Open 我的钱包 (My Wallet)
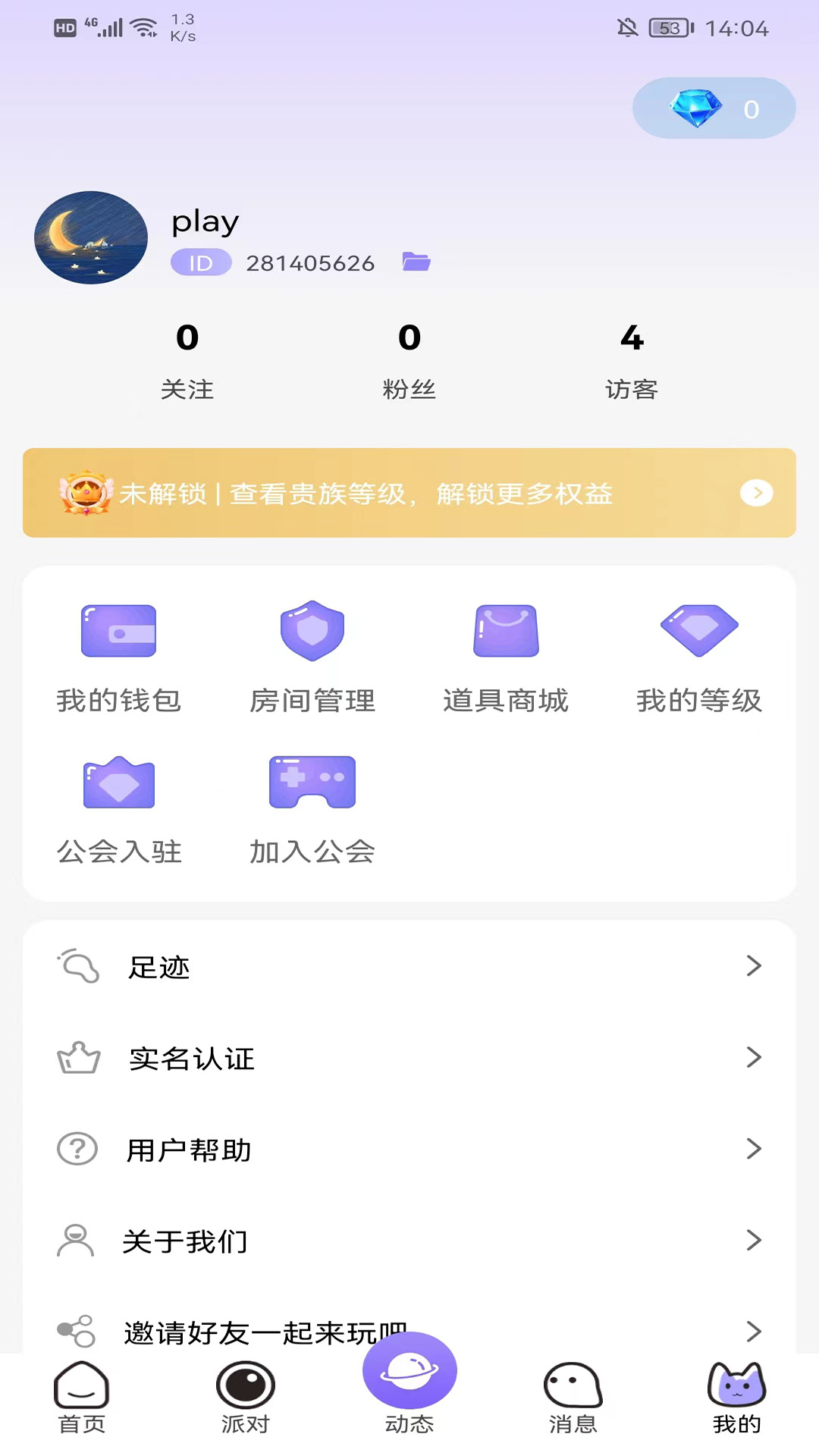 tap(118, 656)
